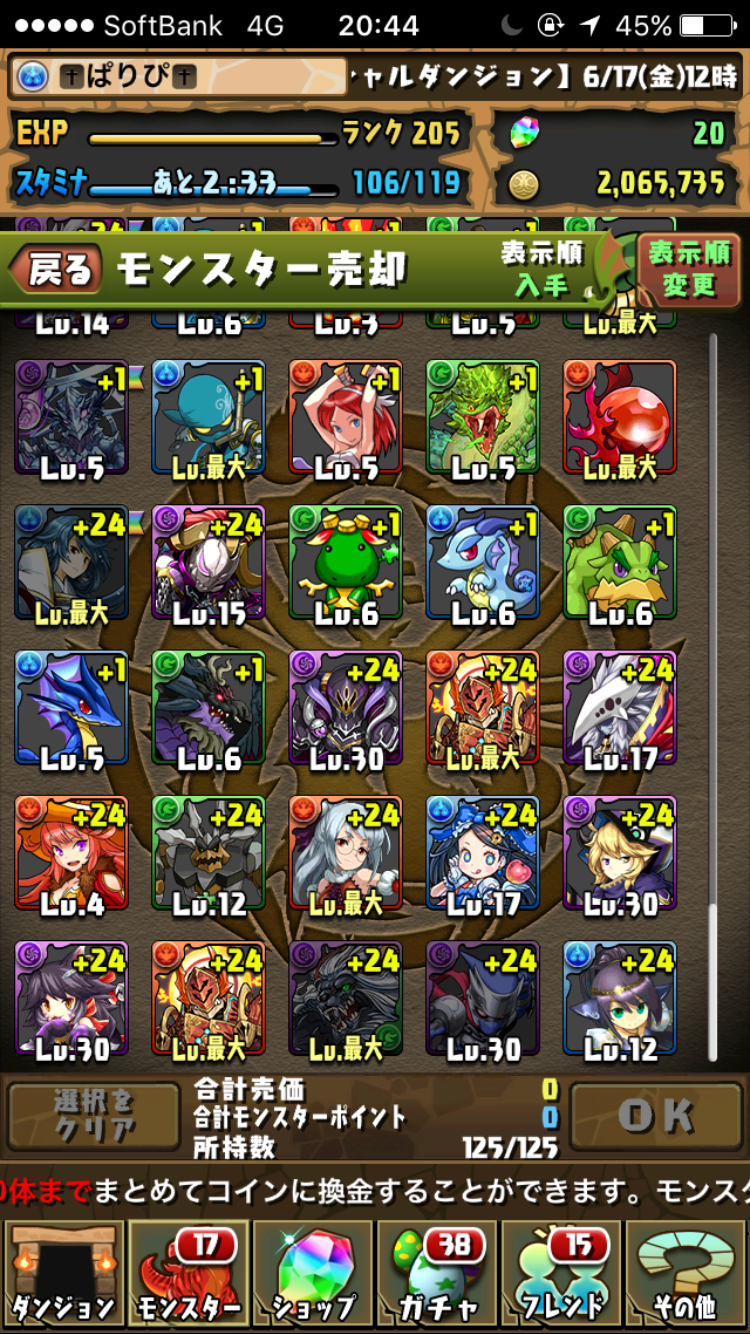
Task: Open the ガチャ tab
Action: pyautogui.click(x=437, y=1276)
